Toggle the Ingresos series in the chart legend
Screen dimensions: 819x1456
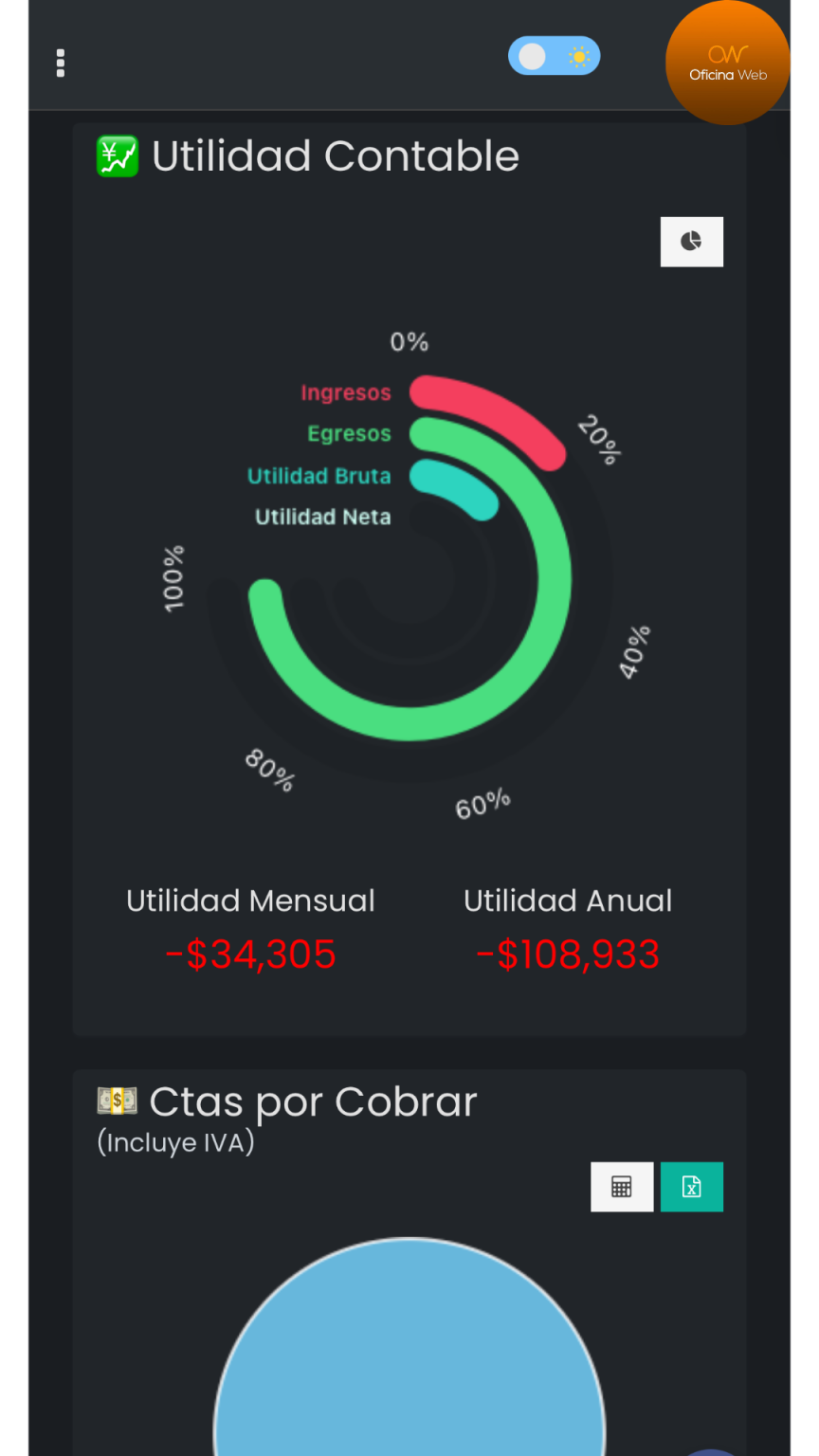pyautogui.click(x=345, y=392)
